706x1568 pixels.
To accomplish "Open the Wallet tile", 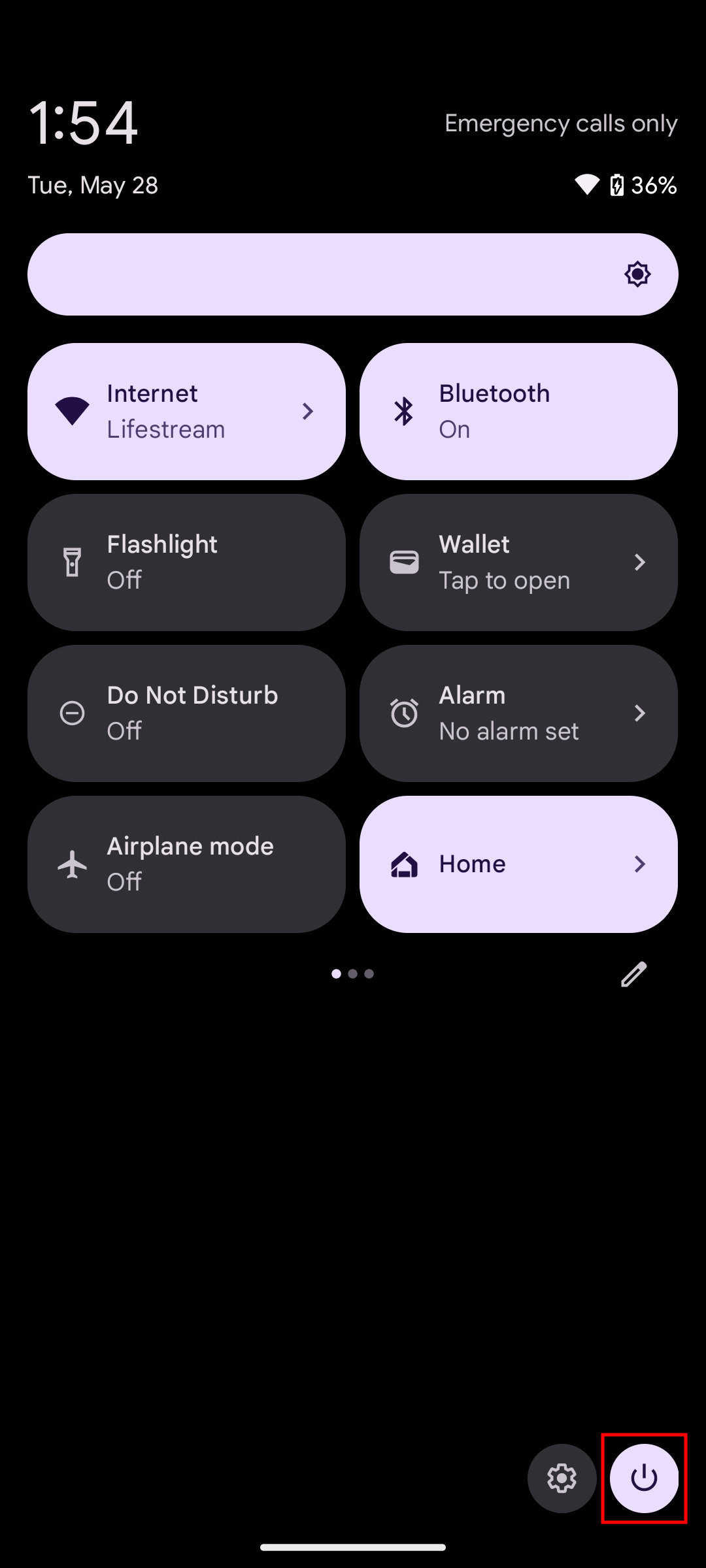I will coord(518,563).
